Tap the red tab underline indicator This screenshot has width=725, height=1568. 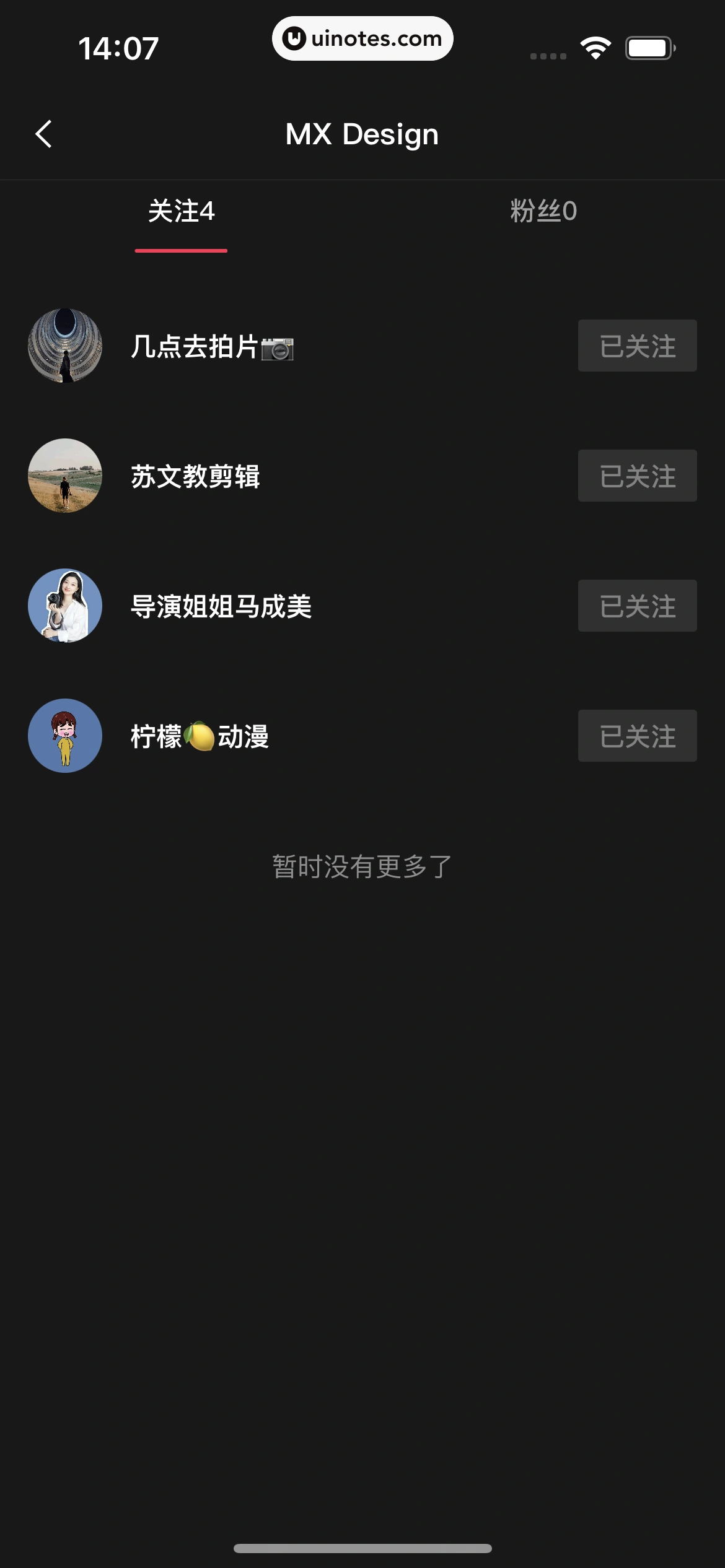(x=181, y=250)
